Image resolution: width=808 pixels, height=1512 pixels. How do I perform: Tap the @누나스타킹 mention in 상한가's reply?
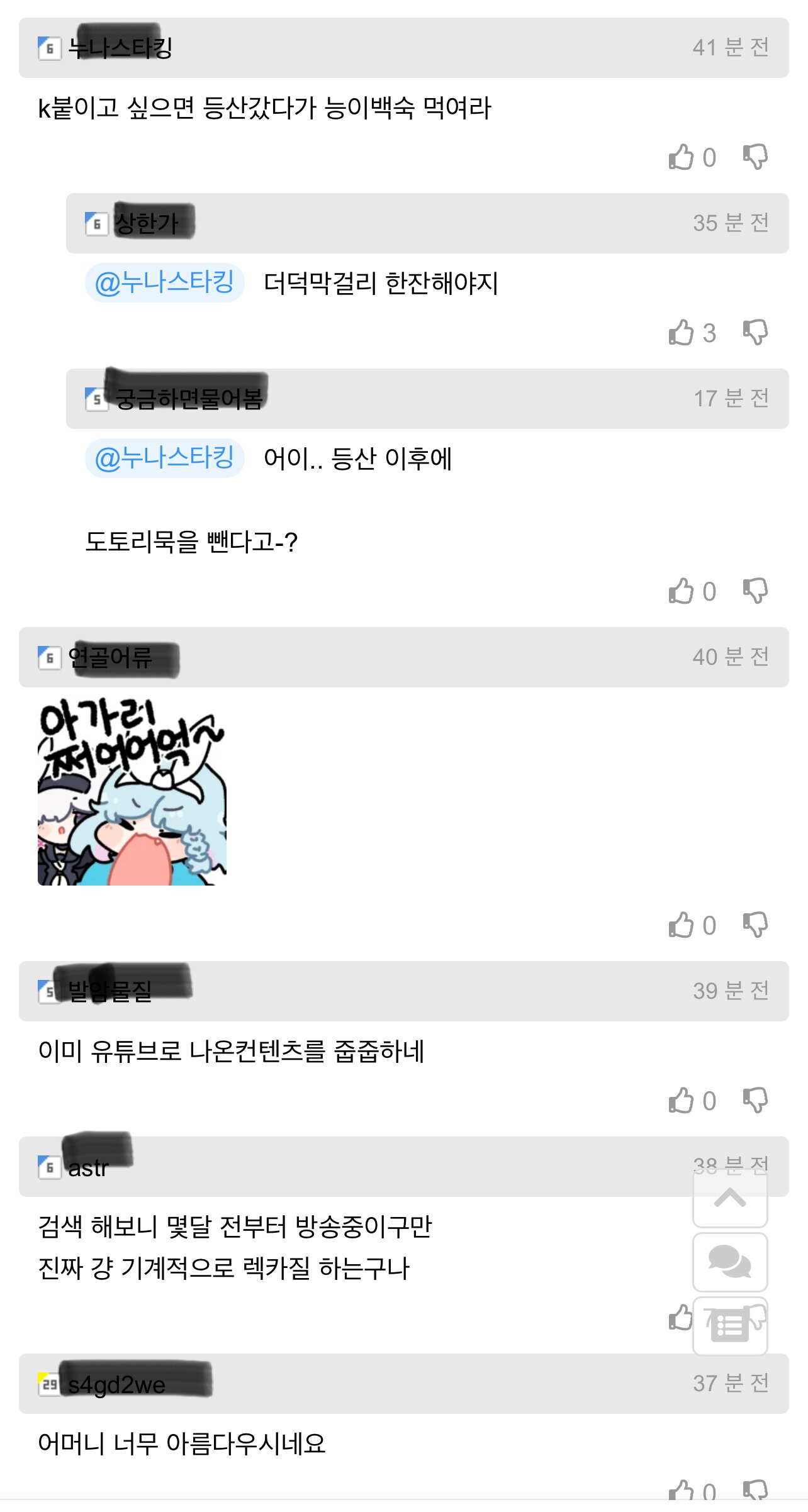164,283
